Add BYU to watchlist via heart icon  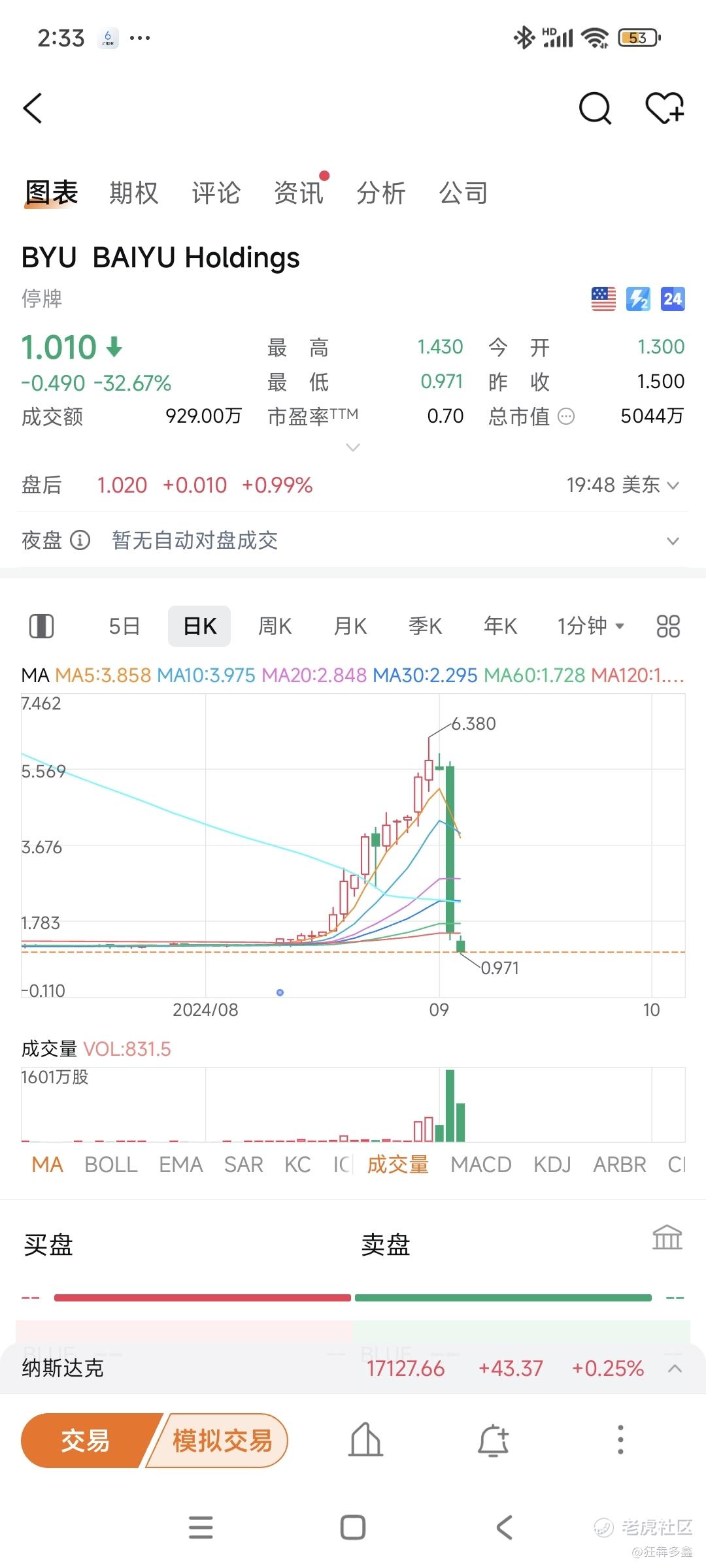pyautogui.click(x=665, y=108)
